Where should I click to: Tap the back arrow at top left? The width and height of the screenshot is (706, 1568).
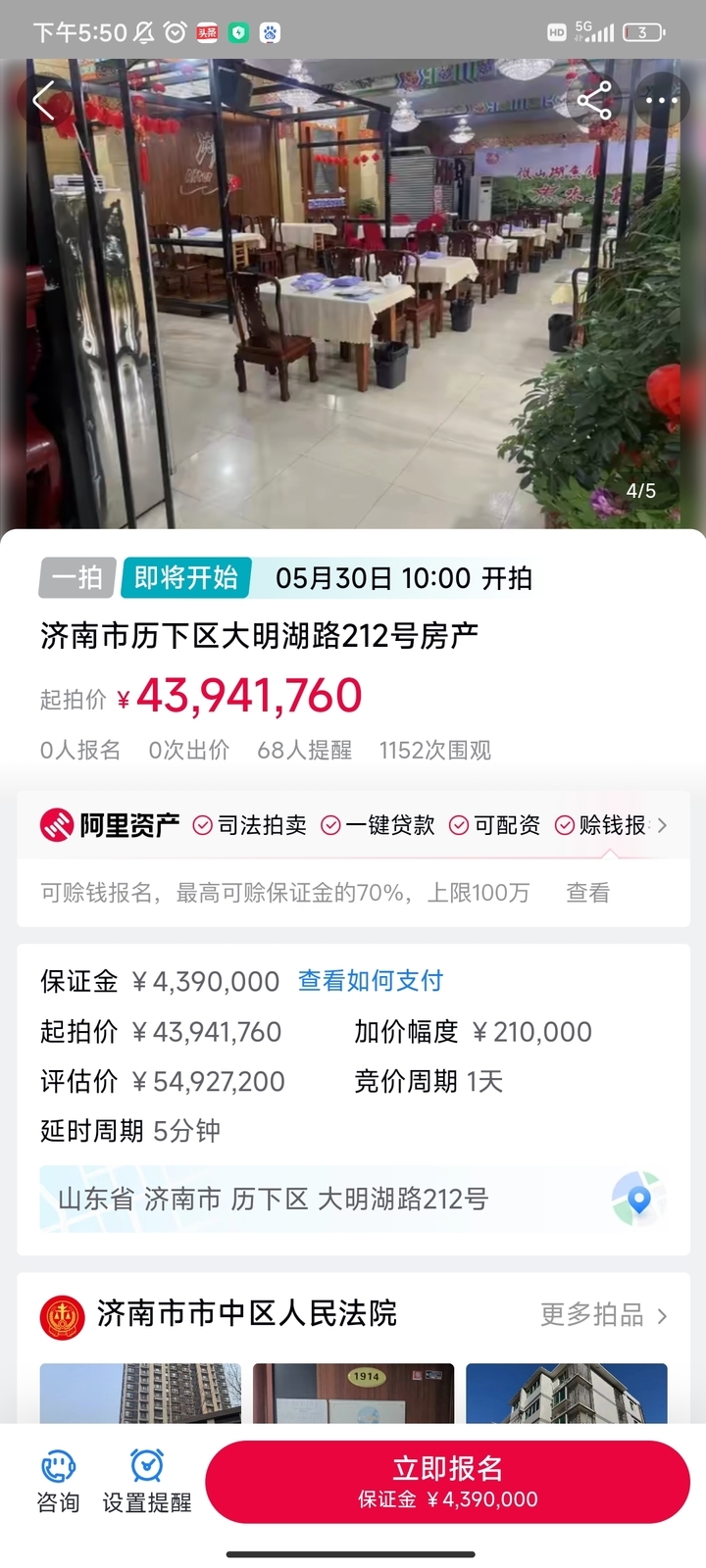point(43,101)
